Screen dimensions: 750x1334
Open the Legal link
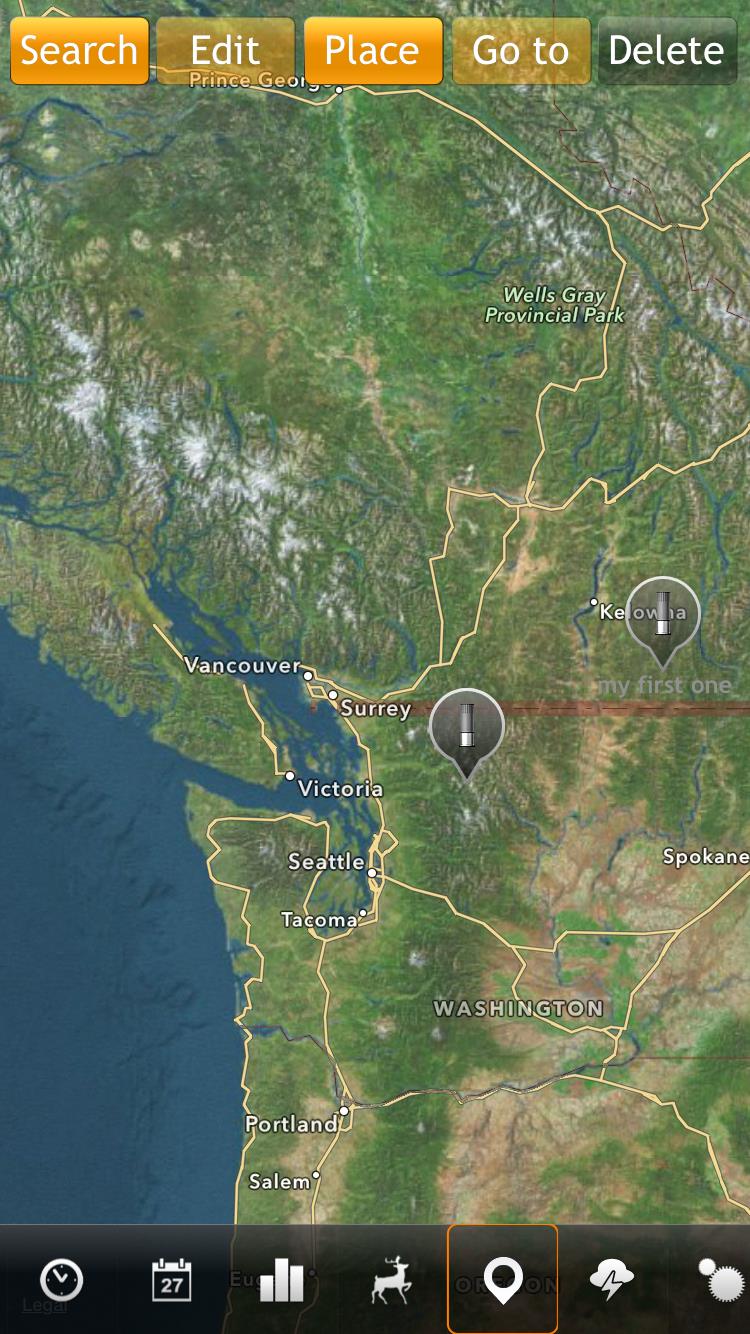[x=44, y=1305]
